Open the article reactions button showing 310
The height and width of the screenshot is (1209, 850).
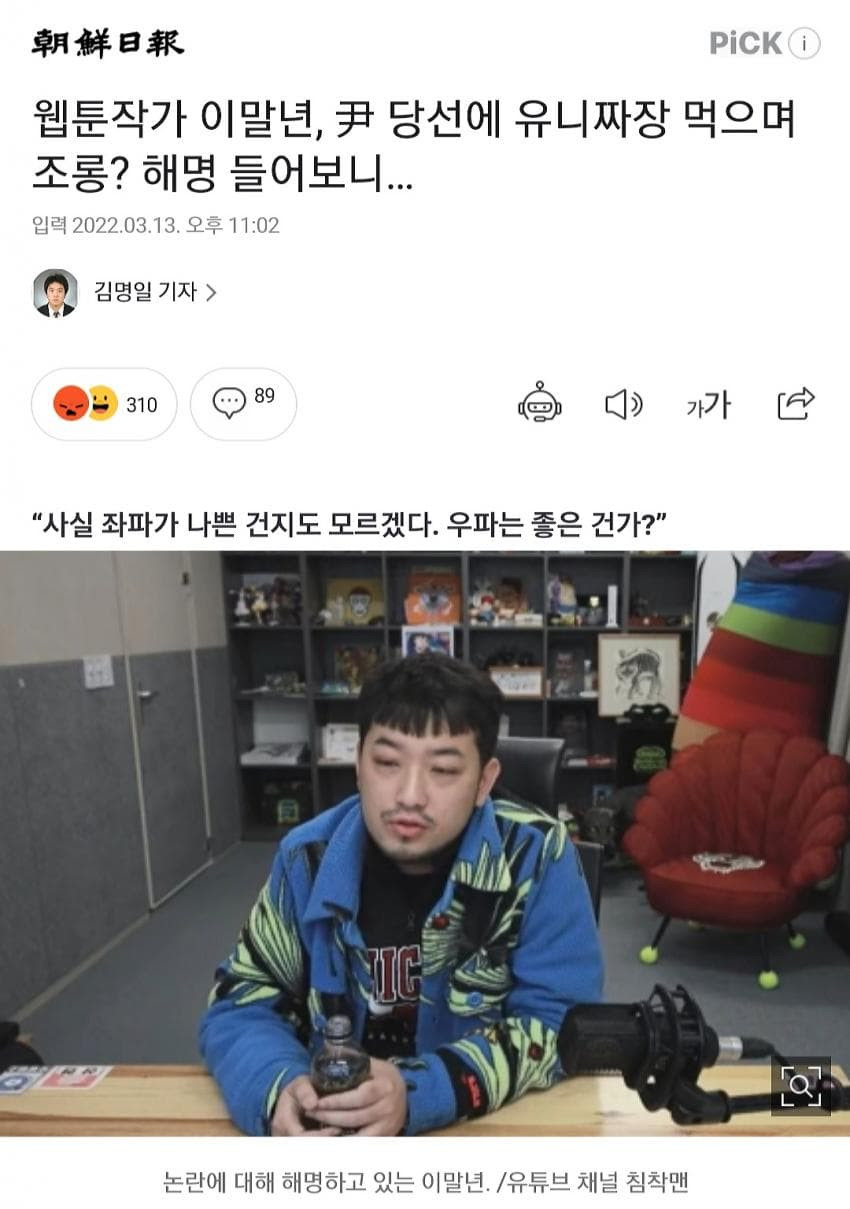click(104, 404)
